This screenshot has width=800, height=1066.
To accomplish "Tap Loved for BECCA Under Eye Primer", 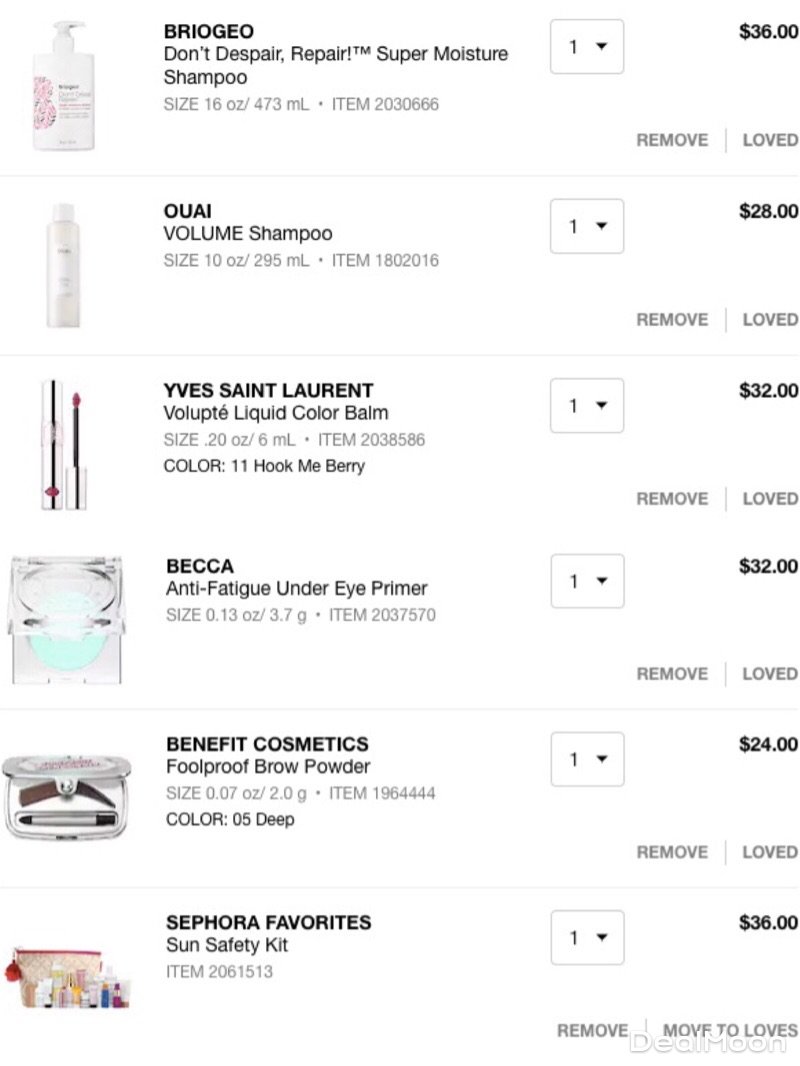I will click(769, 674).
